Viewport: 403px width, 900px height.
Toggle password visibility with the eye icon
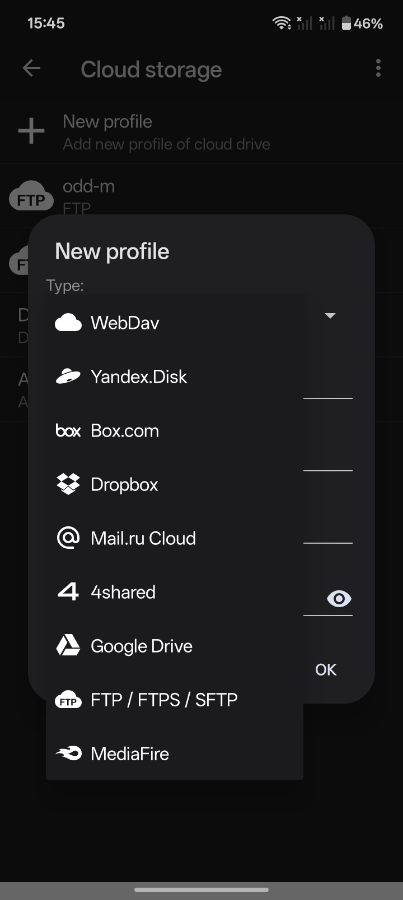[x=339, y=599]
